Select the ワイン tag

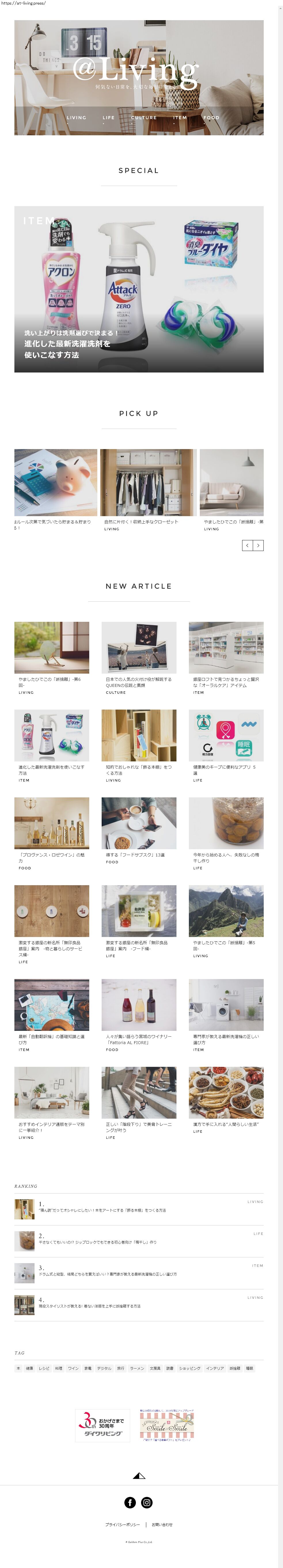pos(73,1368)
